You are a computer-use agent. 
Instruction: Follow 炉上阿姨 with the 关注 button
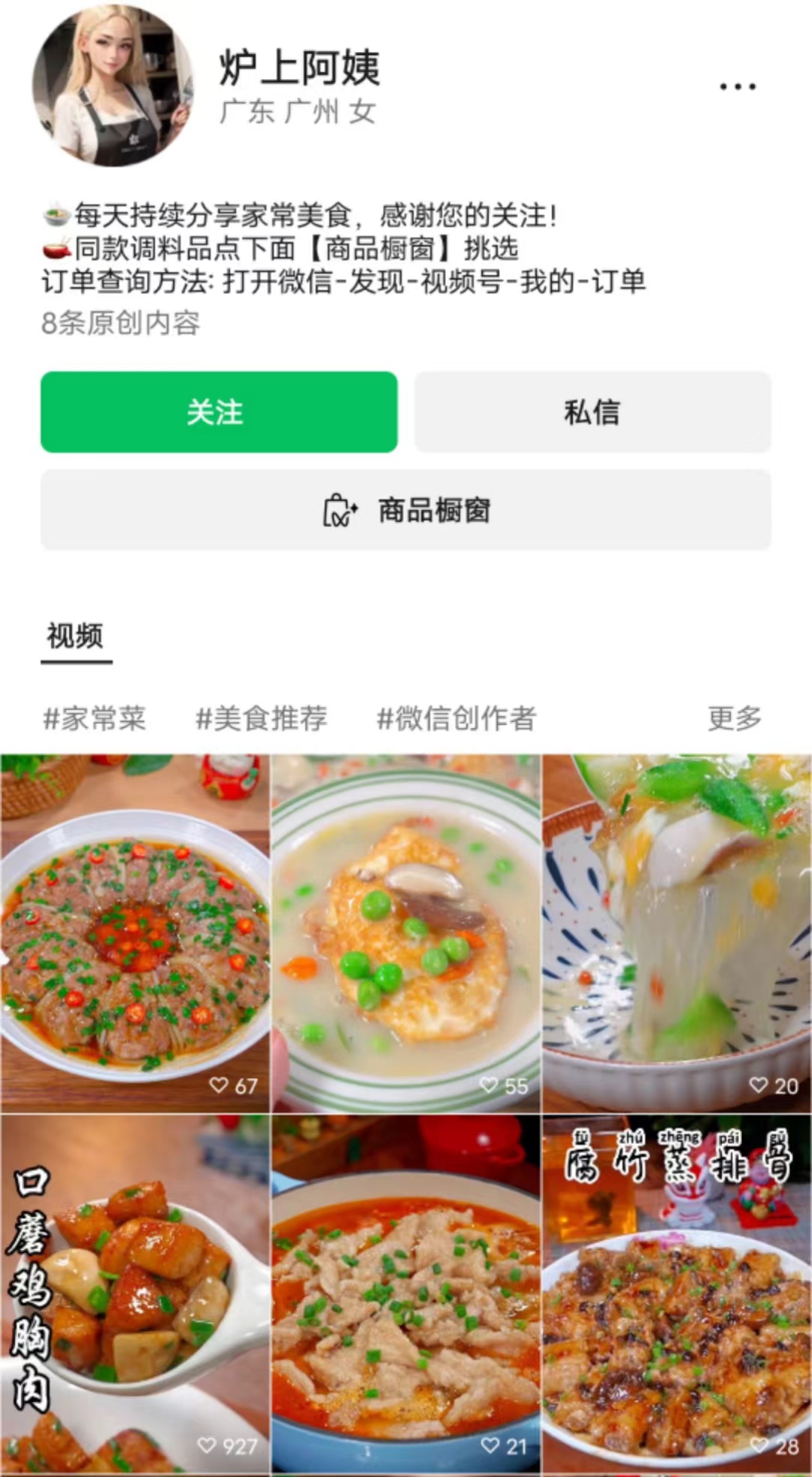click(x=219, y=412)
